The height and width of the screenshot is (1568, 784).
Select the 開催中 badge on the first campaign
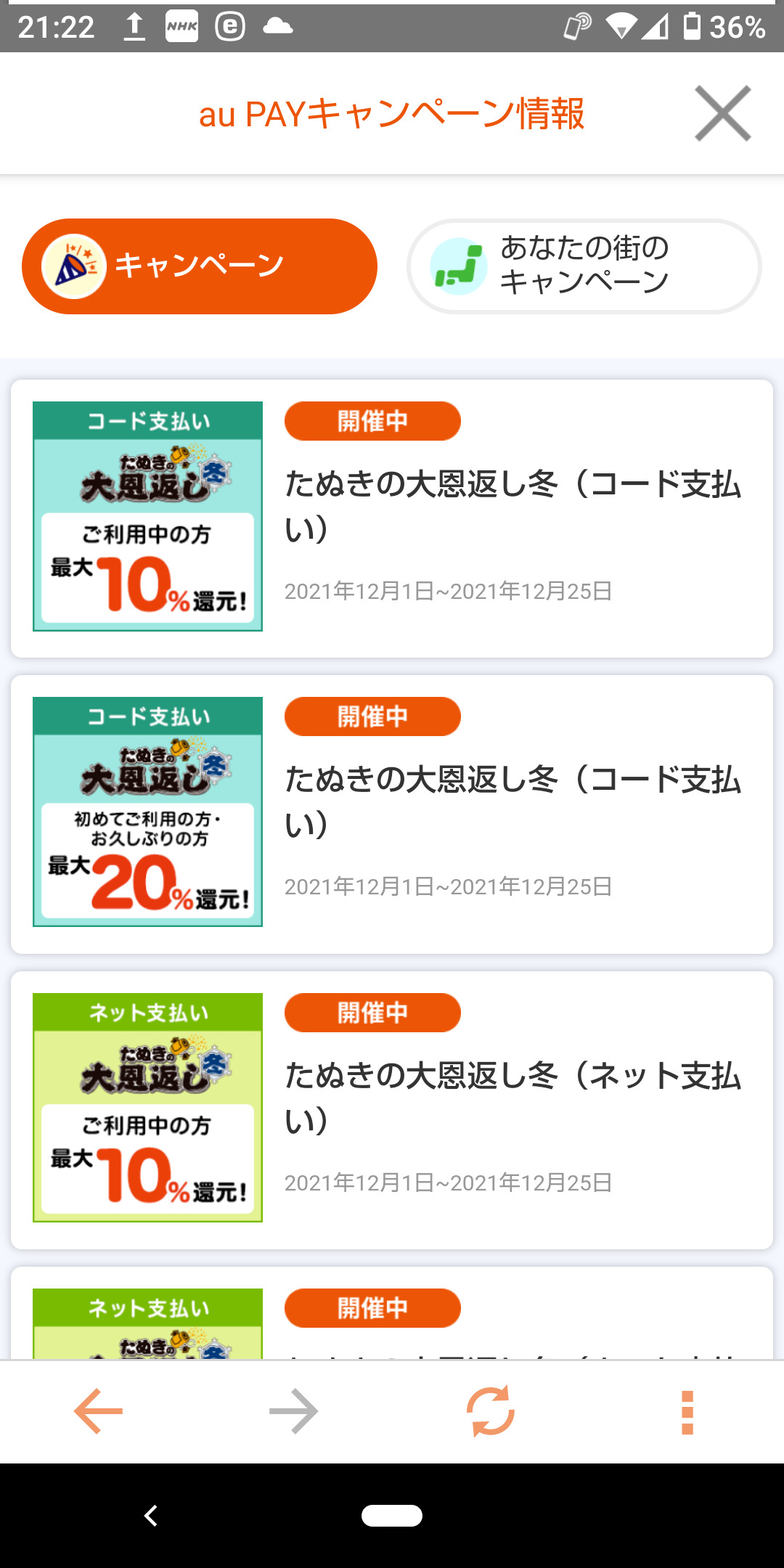click(372, 420)
